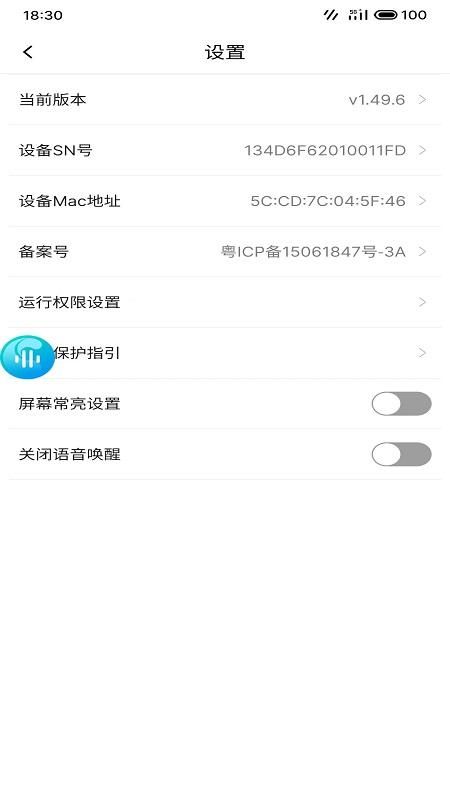
Task: Go back from the 设置 page
Action: click(x=28, y=52)
